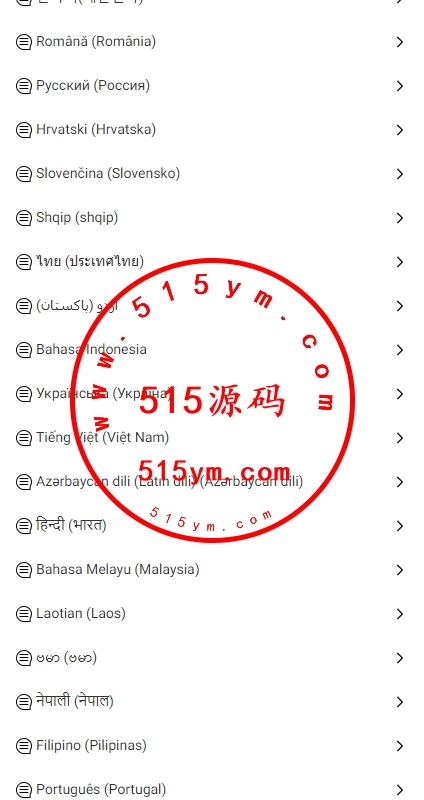424x800 pixels.
Task: Select Filipino (Pilipinas)
Action: coord(212,746)
